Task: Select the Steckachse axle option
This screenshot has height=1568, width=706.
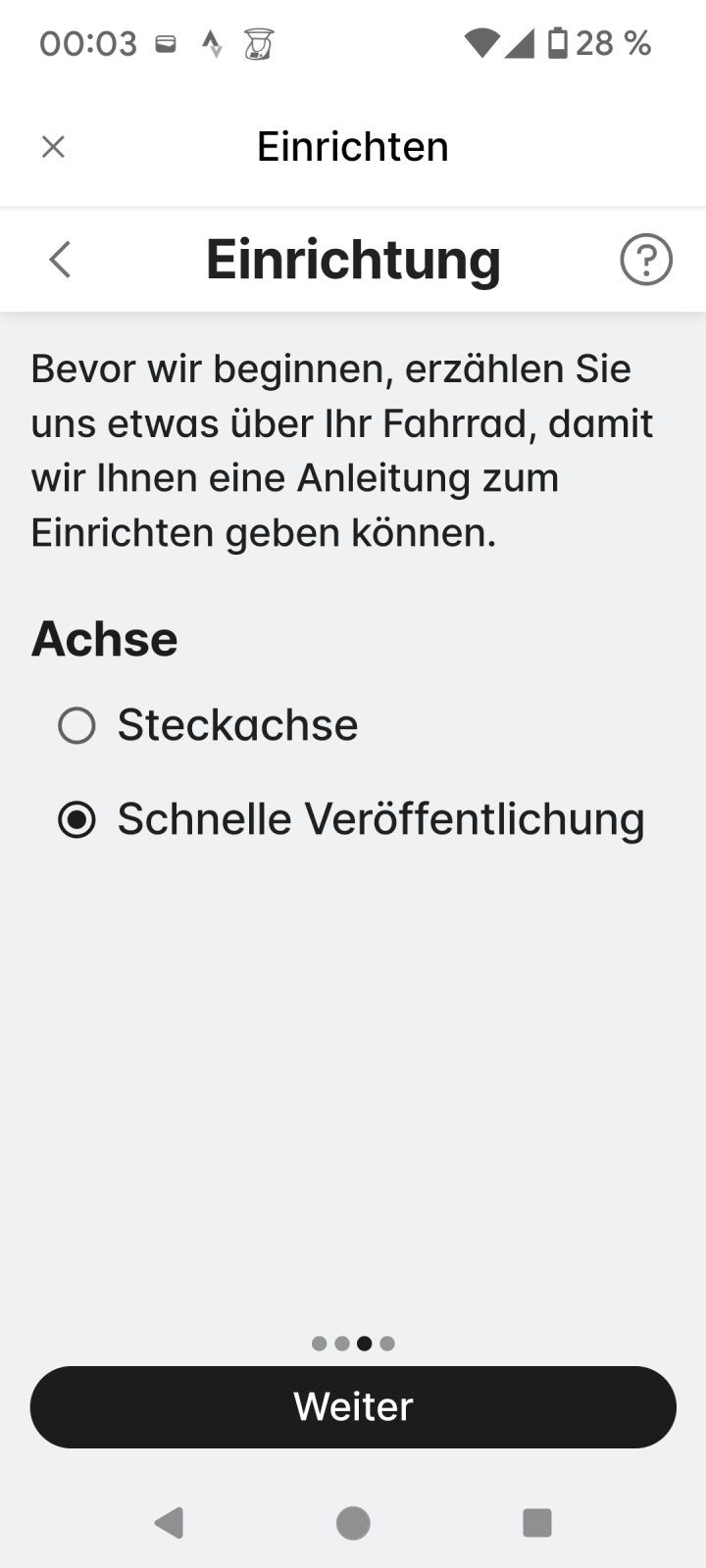Action: click(76, 726)
